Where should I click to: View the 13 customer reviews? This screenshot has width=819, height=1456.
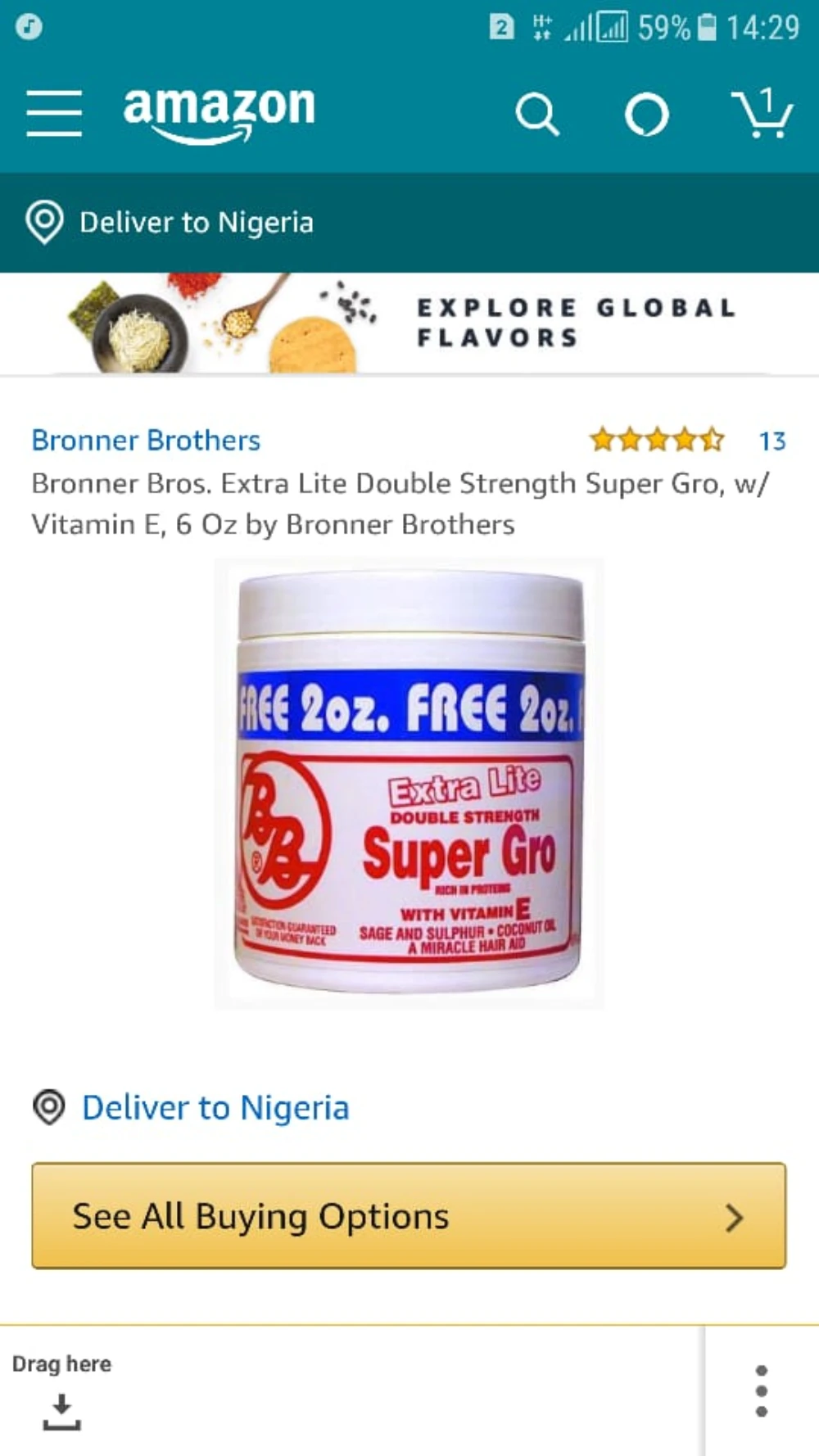coord(771,441)
